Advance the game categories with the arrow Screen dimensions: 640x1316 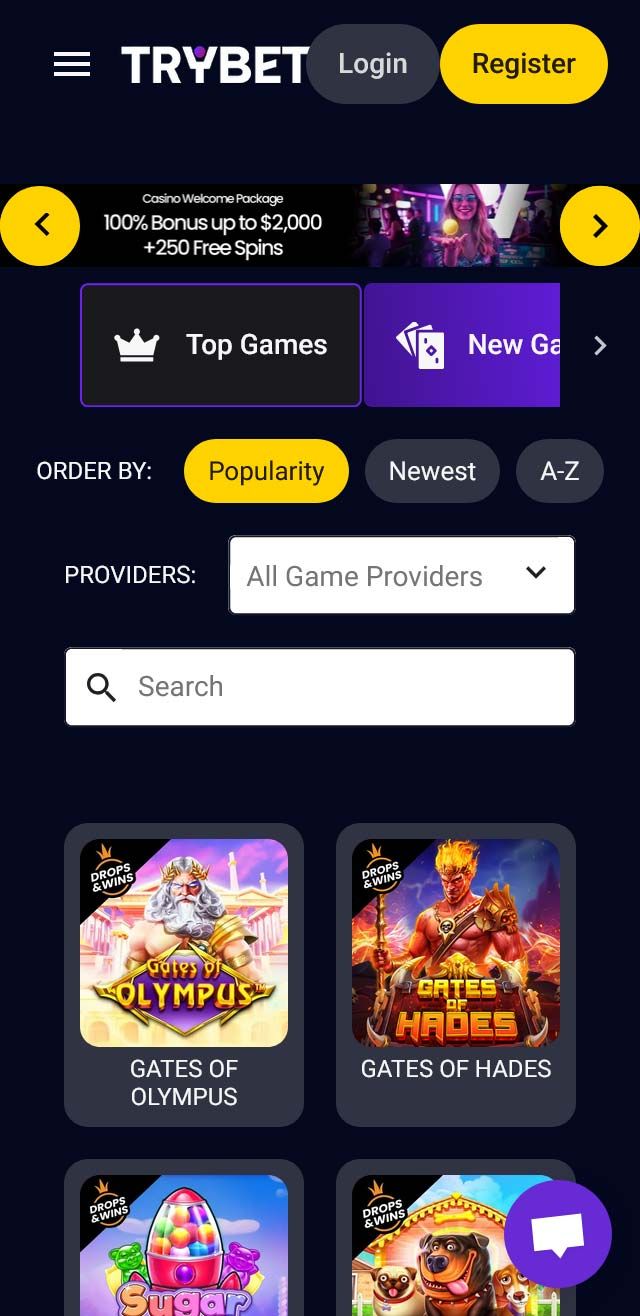[x=600, y=346]
